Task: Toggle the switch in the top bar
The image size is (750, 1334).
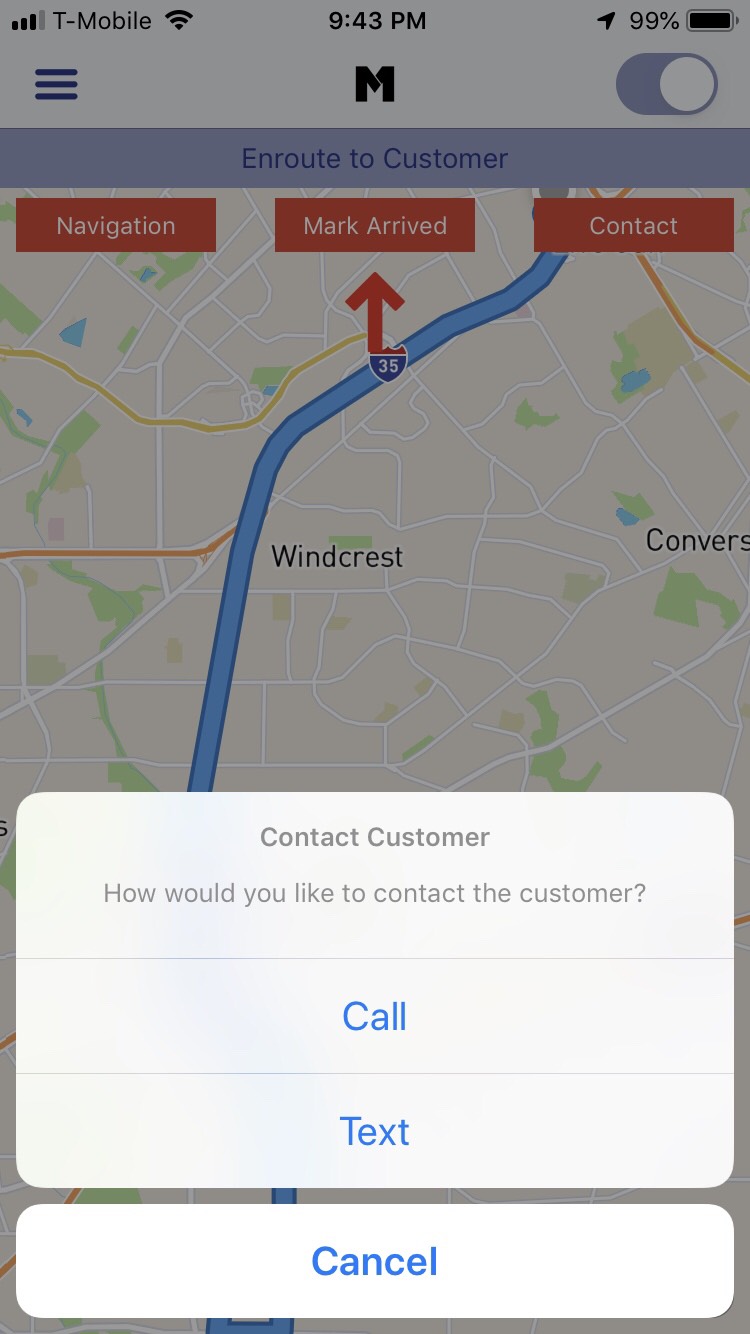Action: [x=666, y=85]
